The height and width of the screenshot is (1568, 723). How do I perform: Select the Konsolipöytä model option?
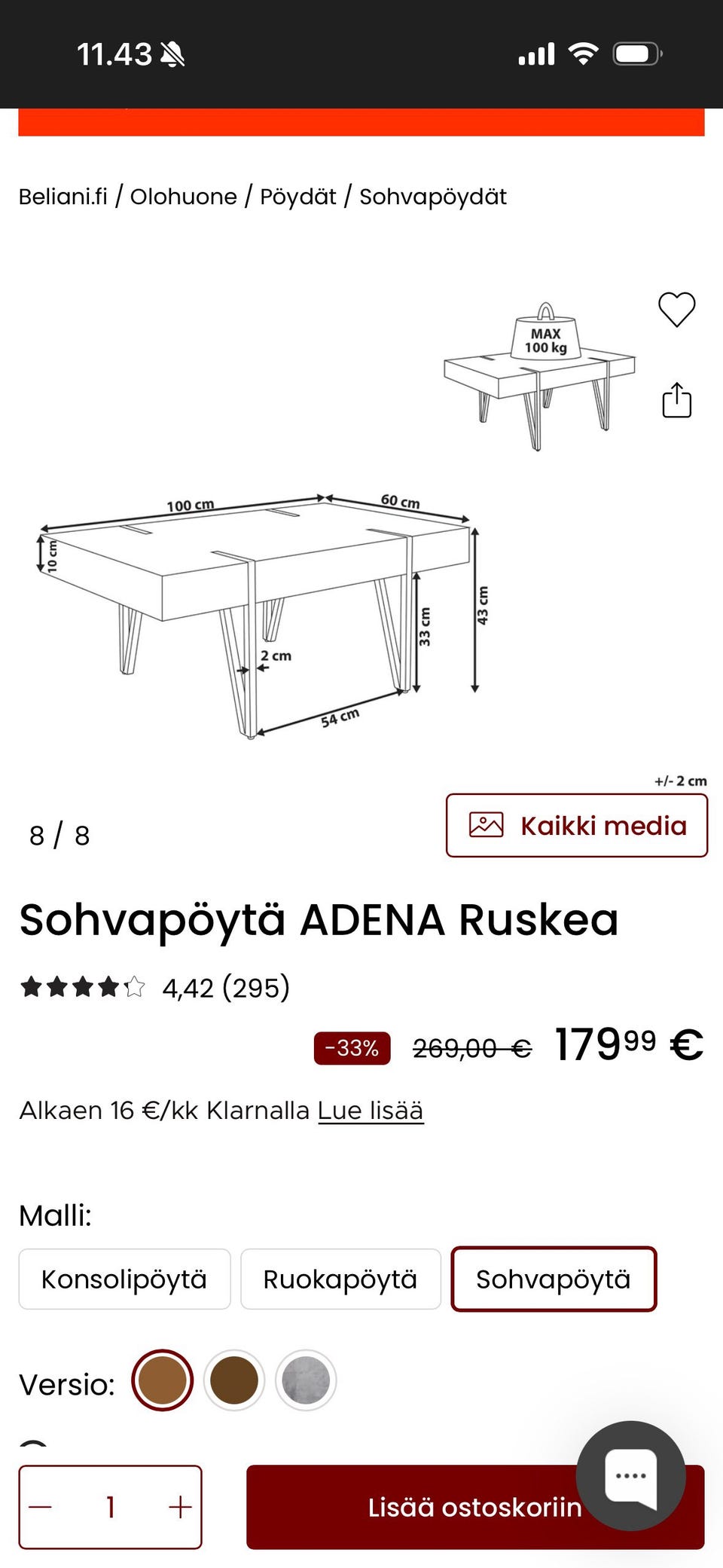(x=124, y=1279)
